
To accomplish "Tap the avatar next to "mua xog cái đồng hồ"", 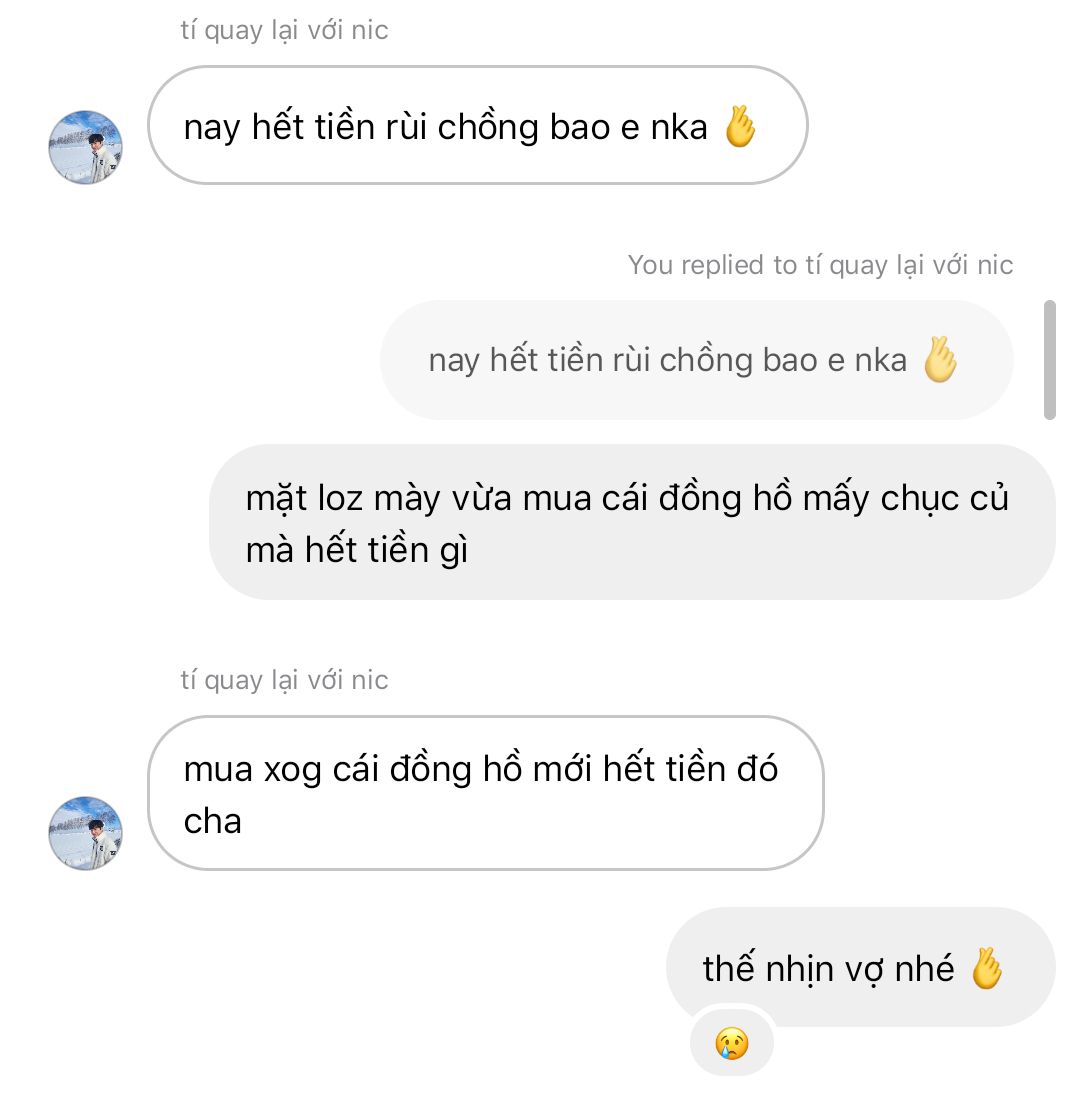I will coord(85,833).
